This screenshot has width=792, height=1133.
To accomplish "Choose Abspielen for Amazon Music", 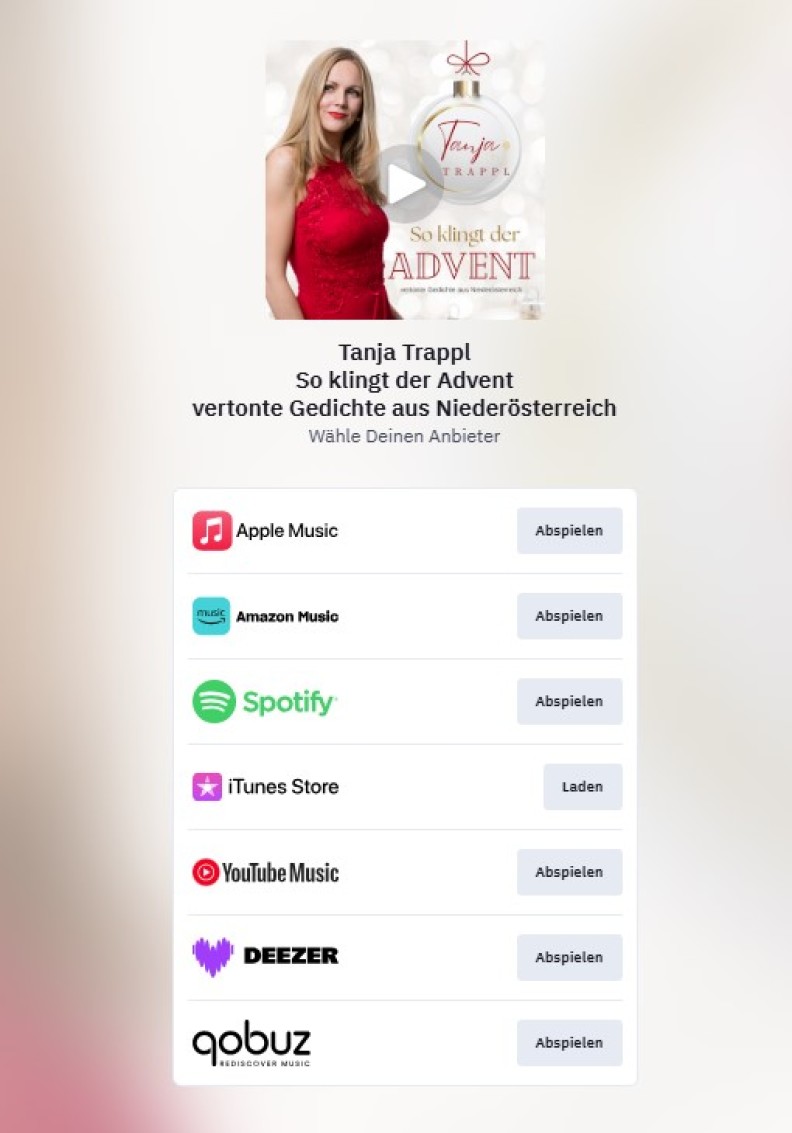I will [x=569, y=616].
